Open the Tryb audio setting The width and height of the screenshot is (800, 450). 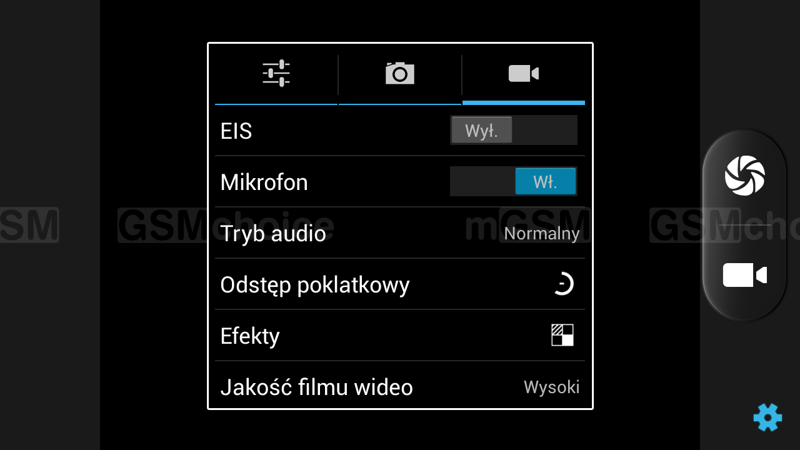click(x=400, y=234)
